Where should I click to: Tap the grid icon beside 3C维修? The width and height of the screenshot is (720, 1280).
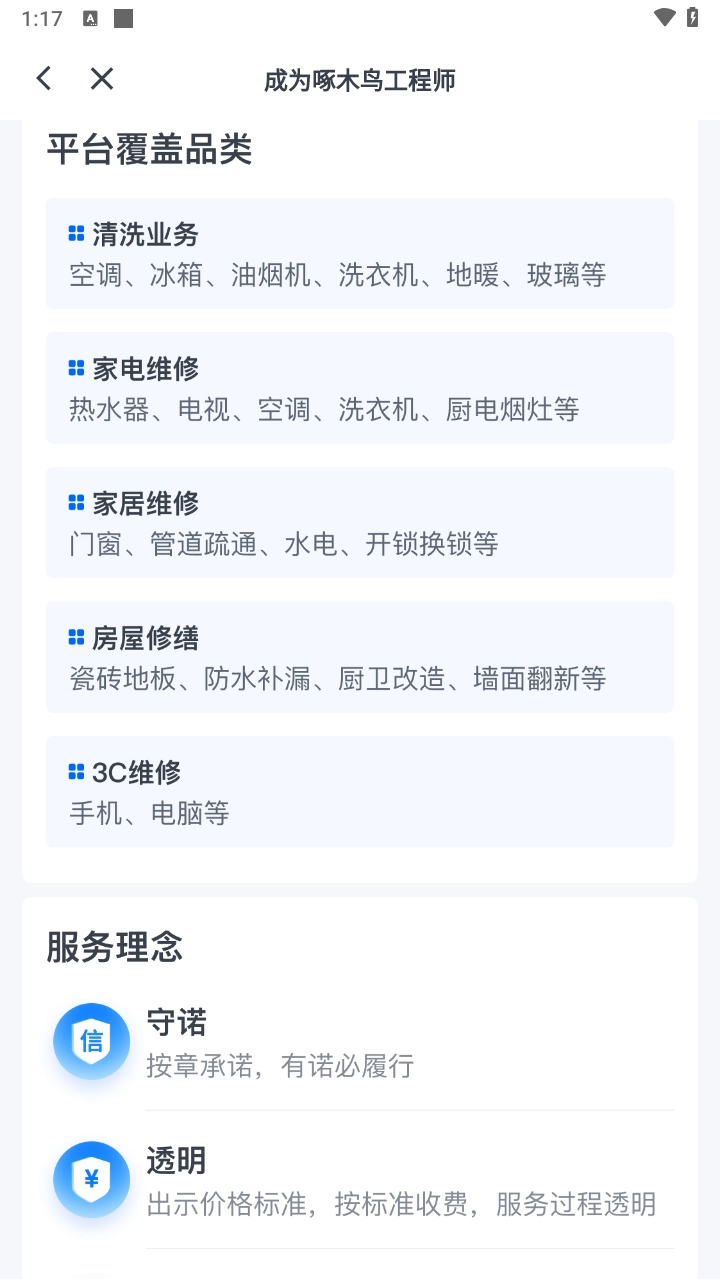coord(75,770)
